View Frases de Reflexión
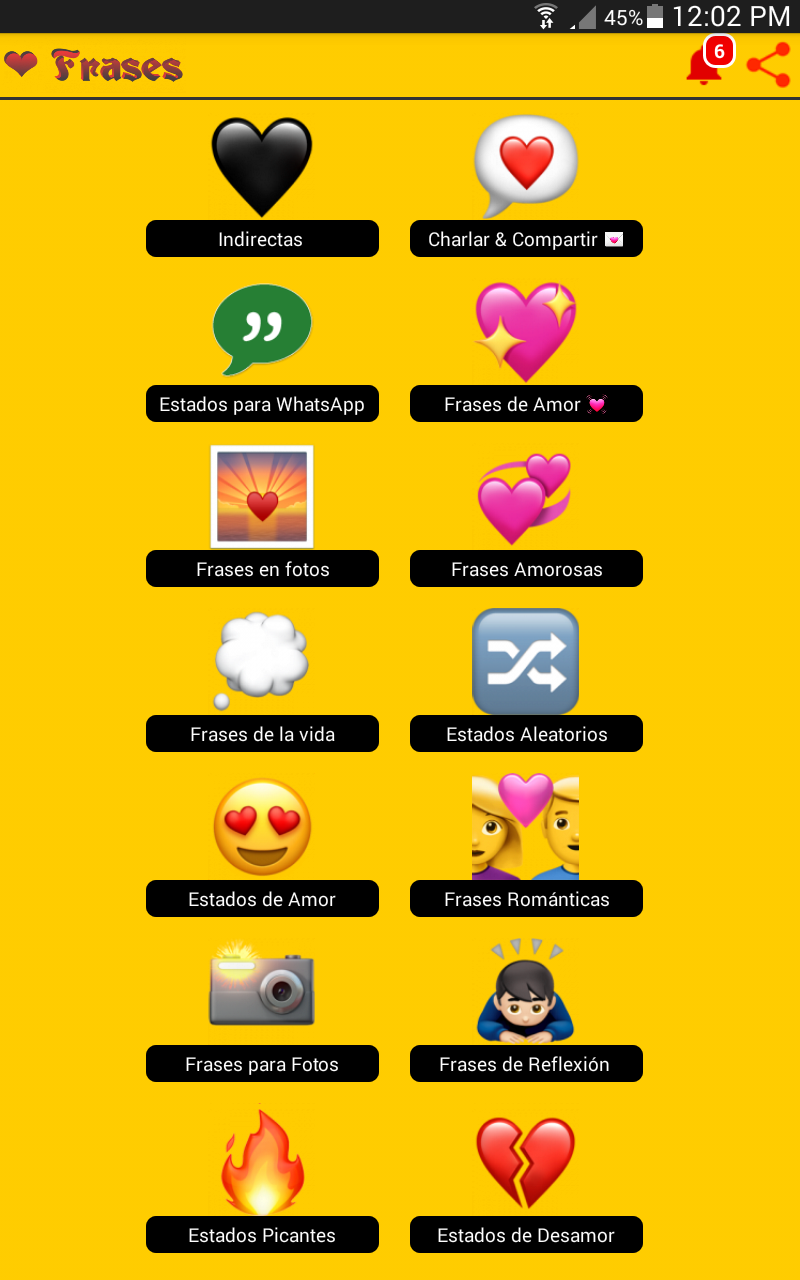The image size is (800, 1280). tap(526, 1064)
